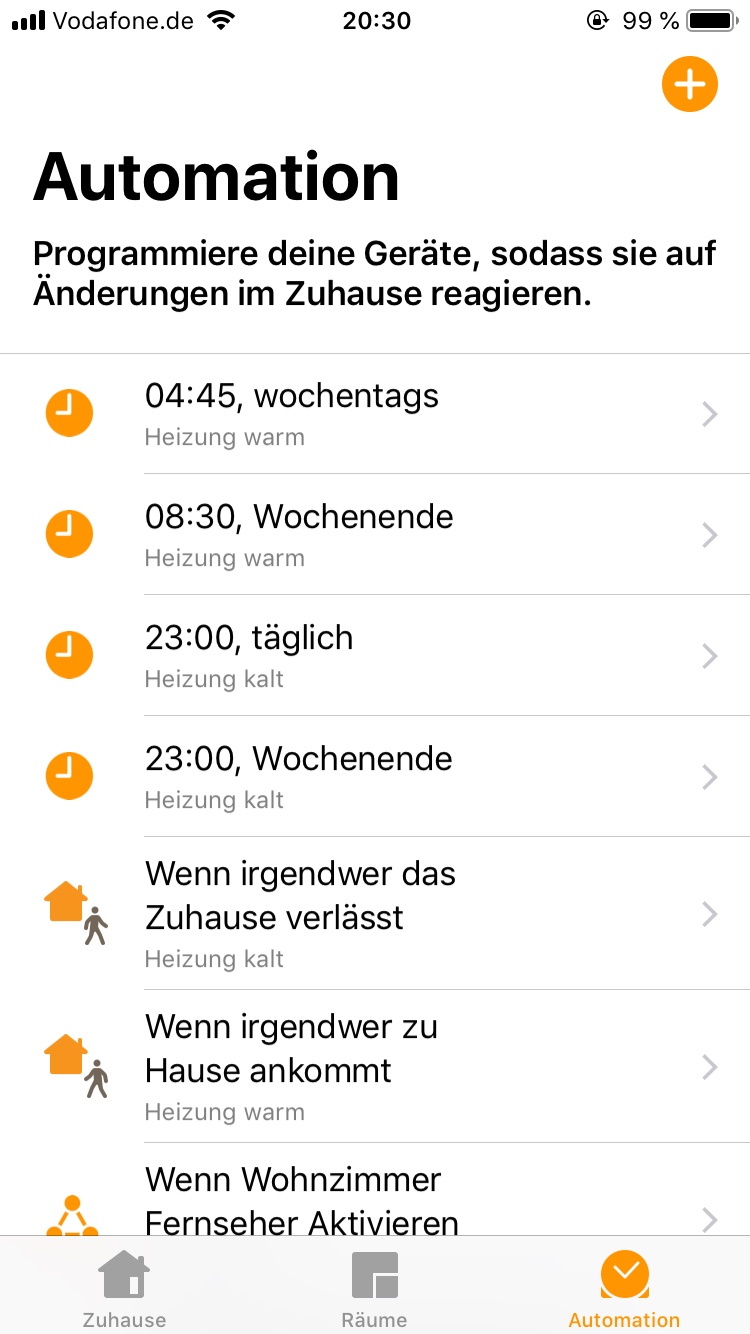
Task: Add a new automation with the plus button
Action: (689, 85)
